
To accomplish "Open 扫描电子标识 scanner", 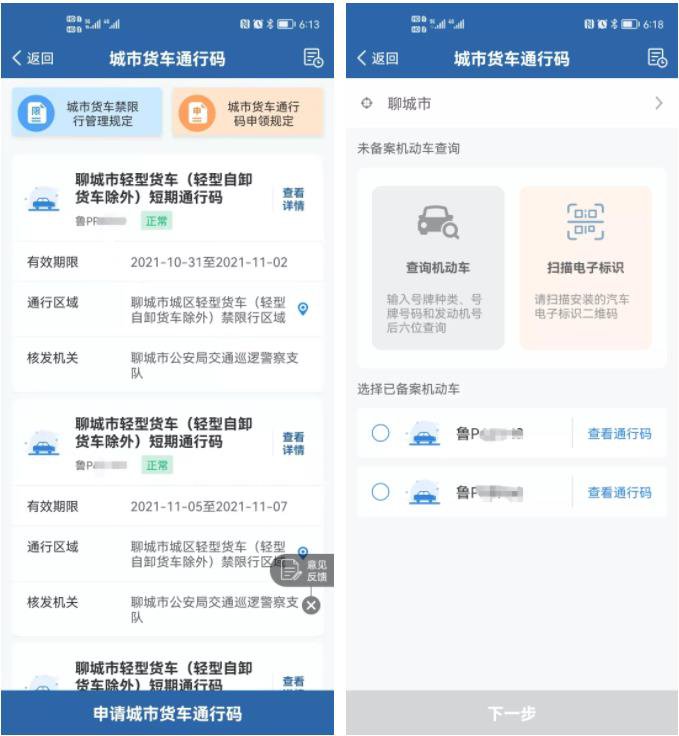I will [x=585, y=267].
